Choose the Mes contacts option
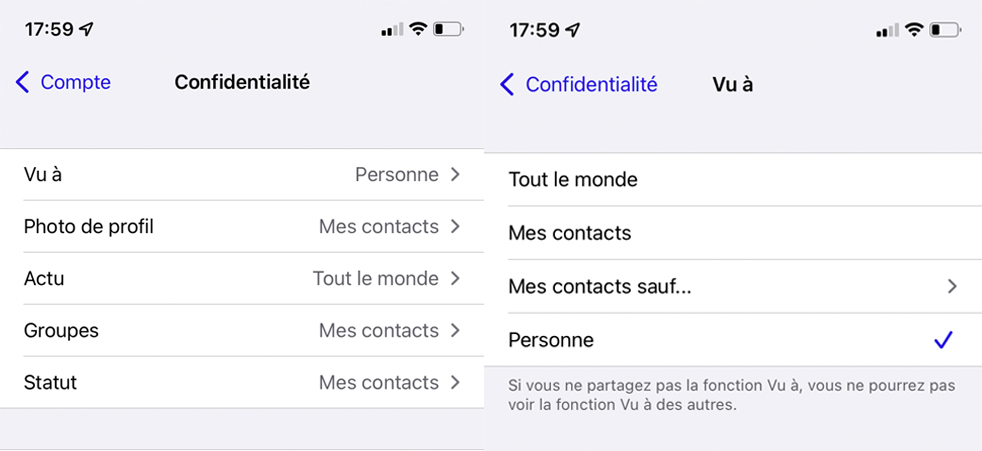This screenshot has height=451, width=982. point(732,234)
